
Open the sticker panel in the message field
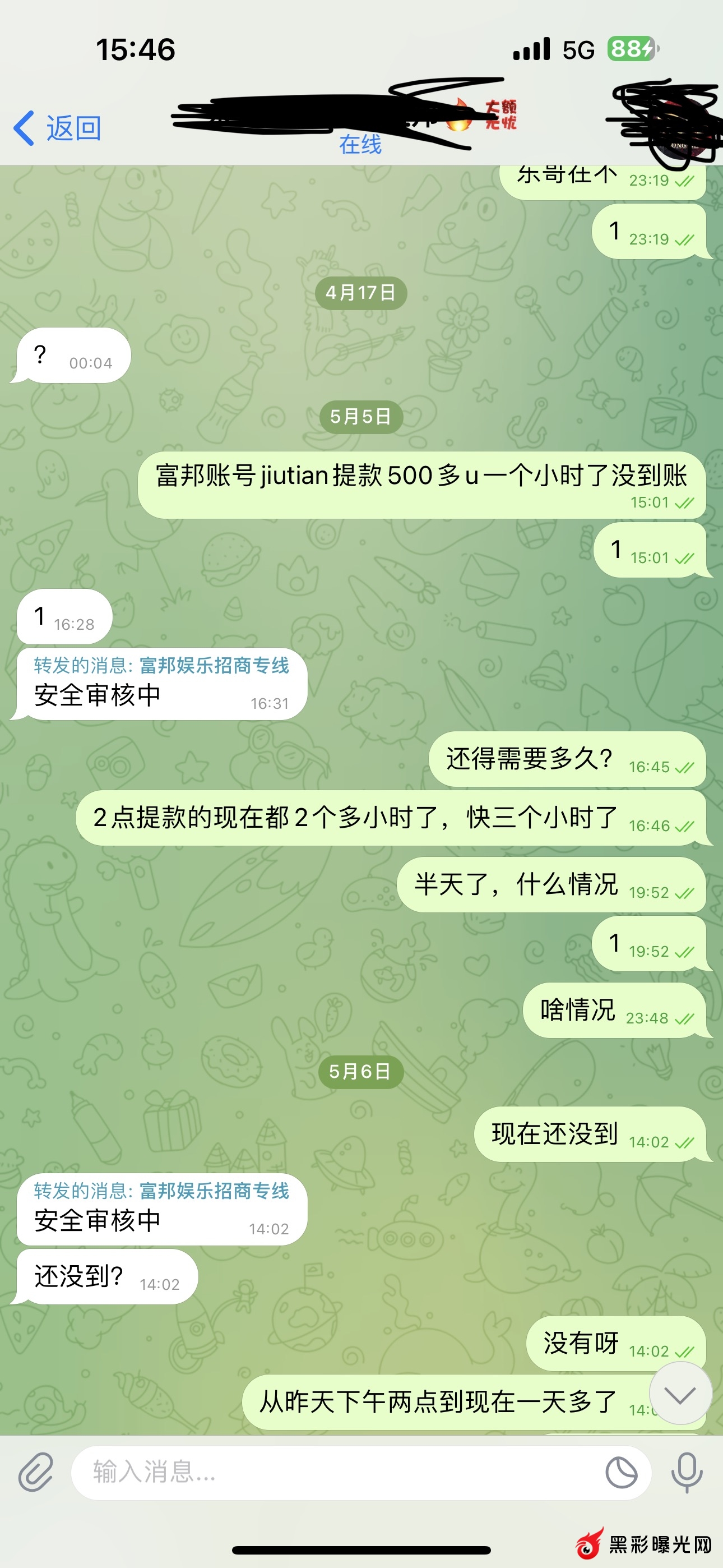click(x=622, y=1473)
